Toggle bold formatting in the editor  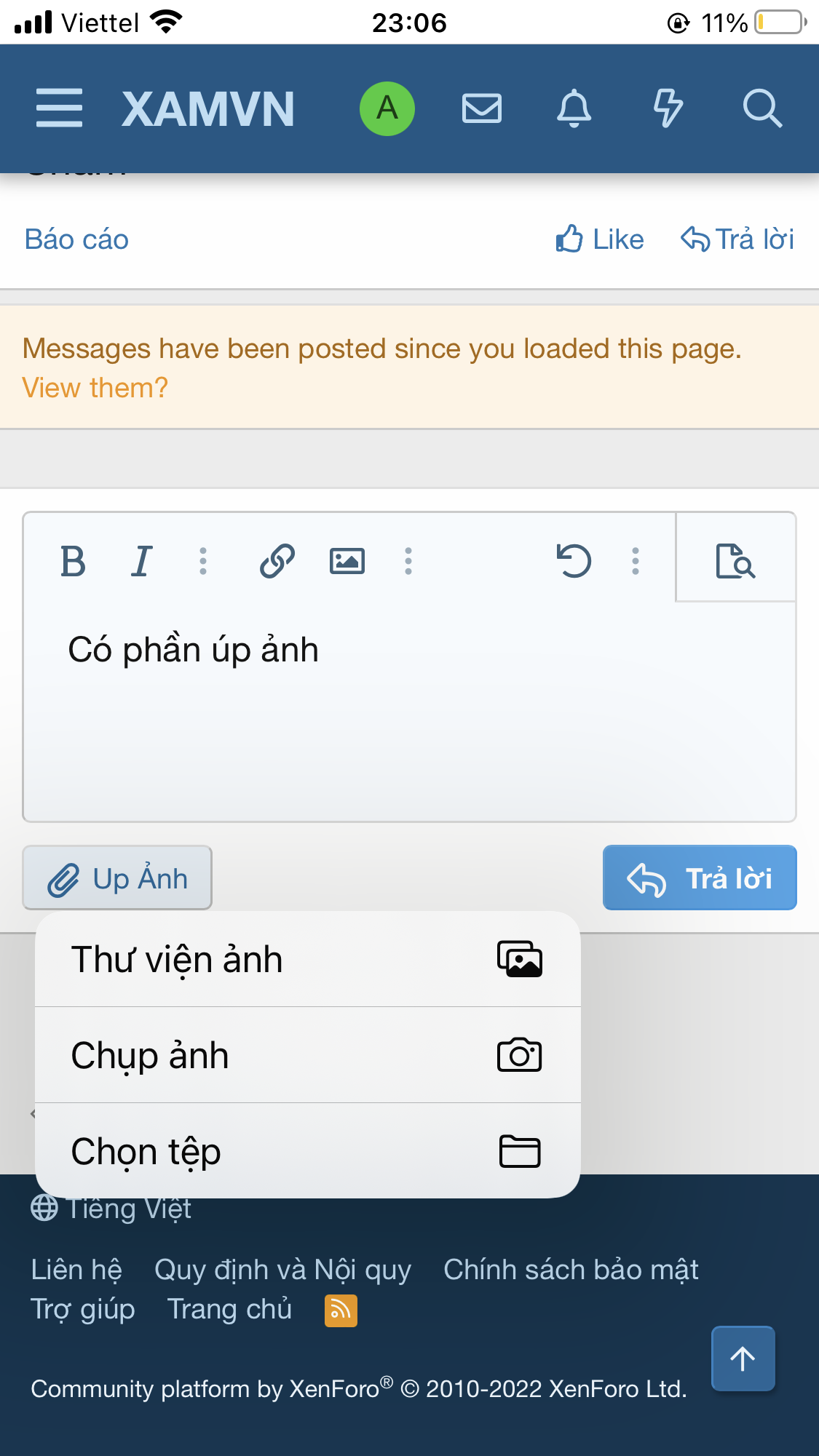pos(73,562)
